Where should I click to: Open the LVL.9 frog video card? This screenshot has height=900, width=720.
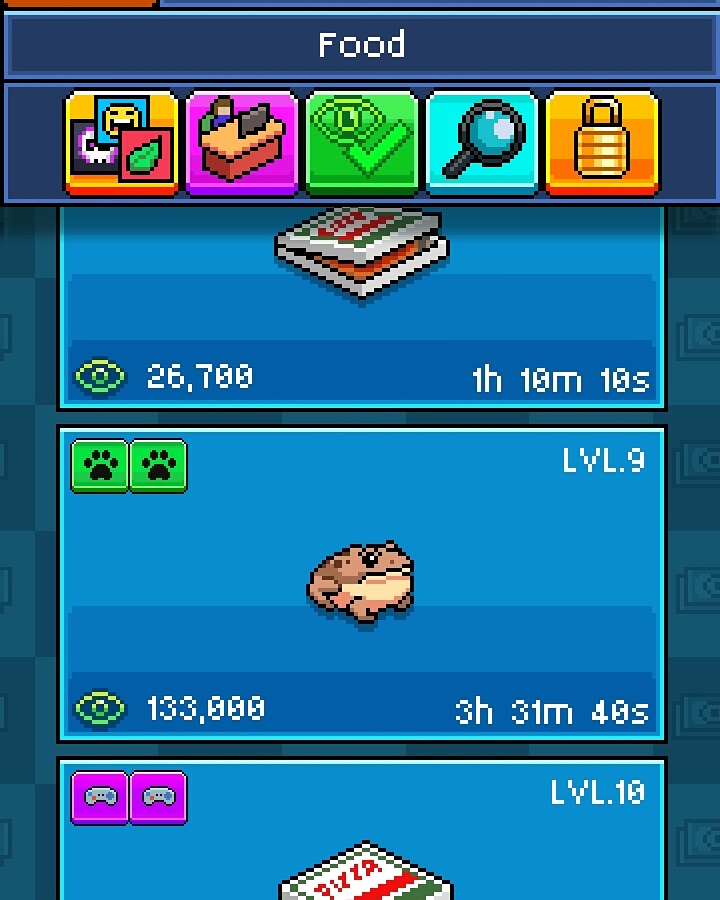click(x=361, y=585)
